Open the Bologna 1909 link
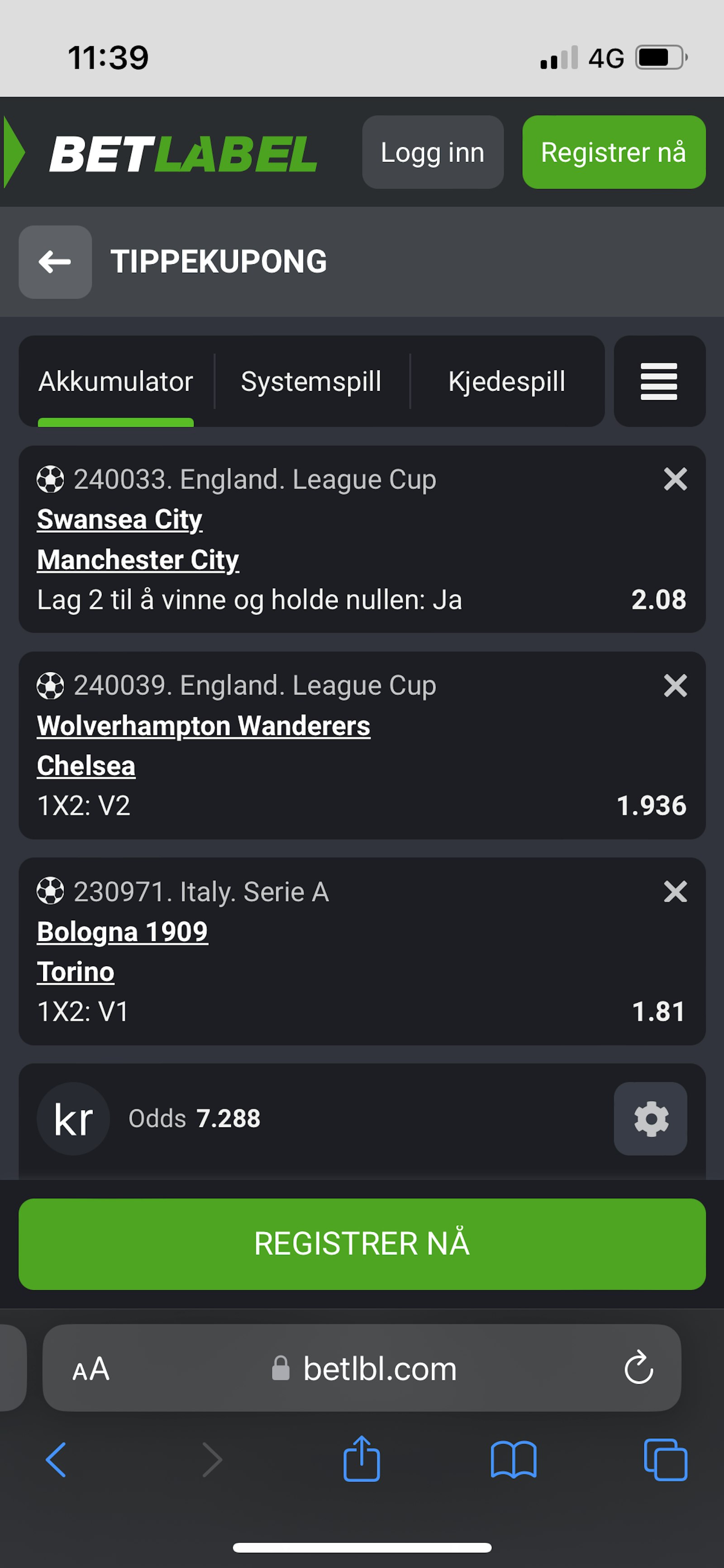 (122, 931)
